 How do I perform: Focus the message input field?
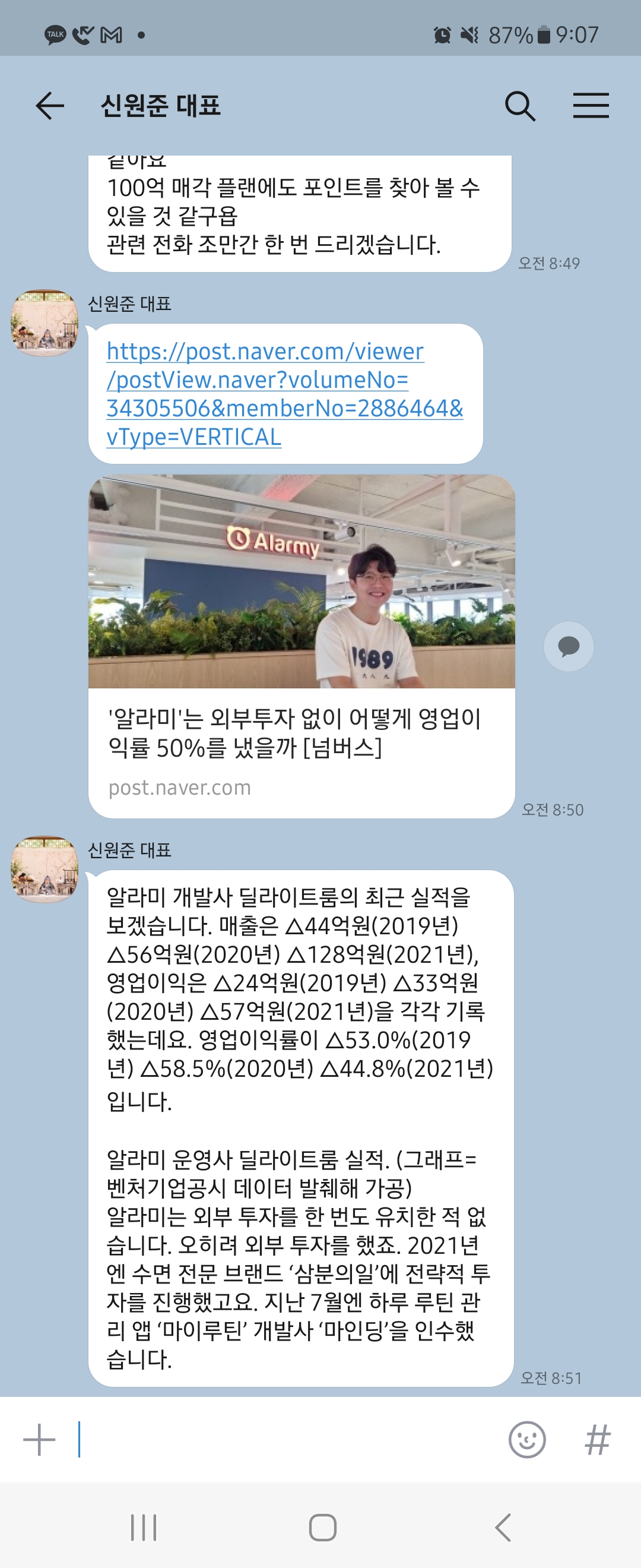pos(286,1440)
